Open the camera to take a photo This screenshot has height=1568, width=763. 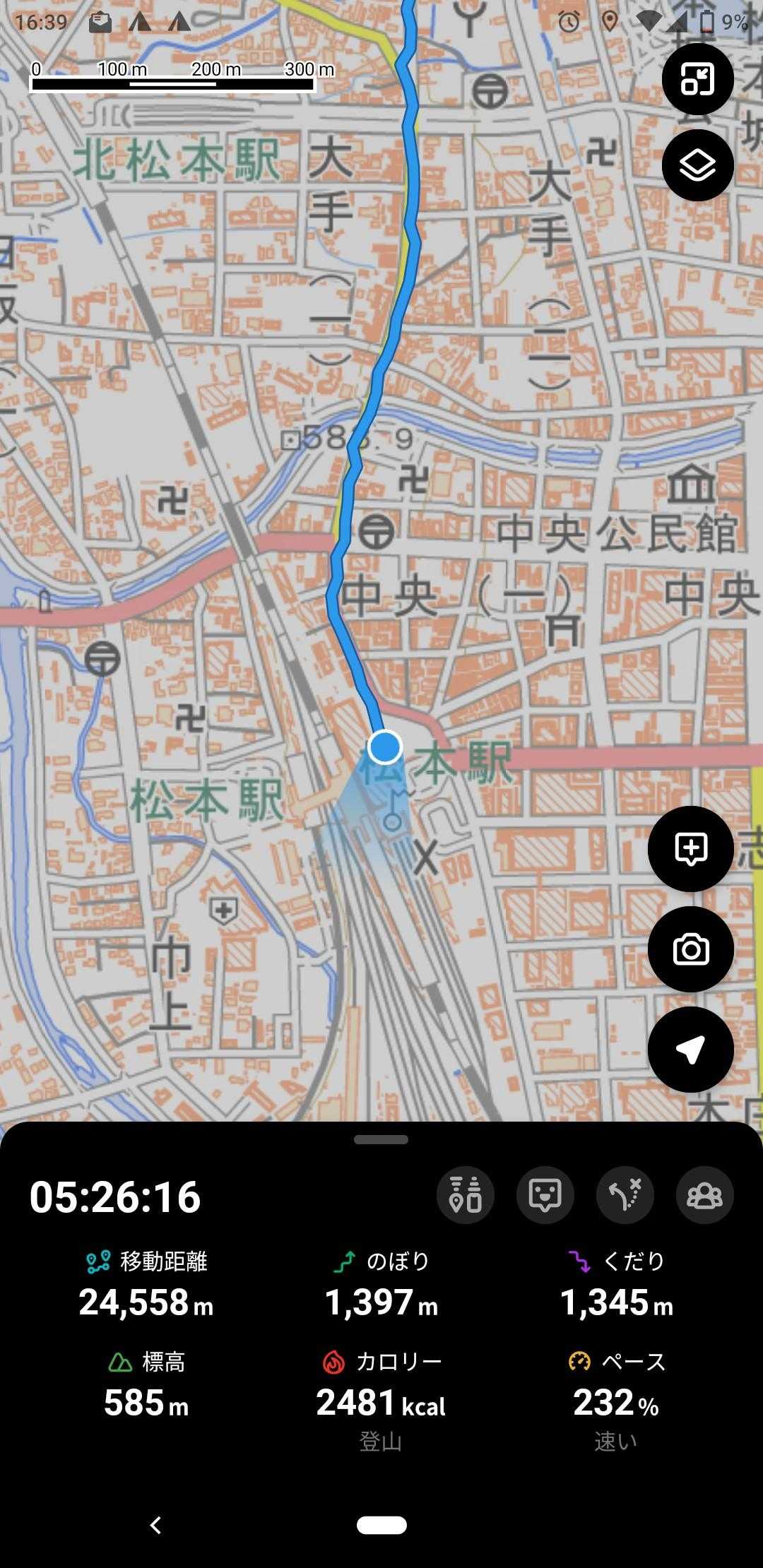690,949
